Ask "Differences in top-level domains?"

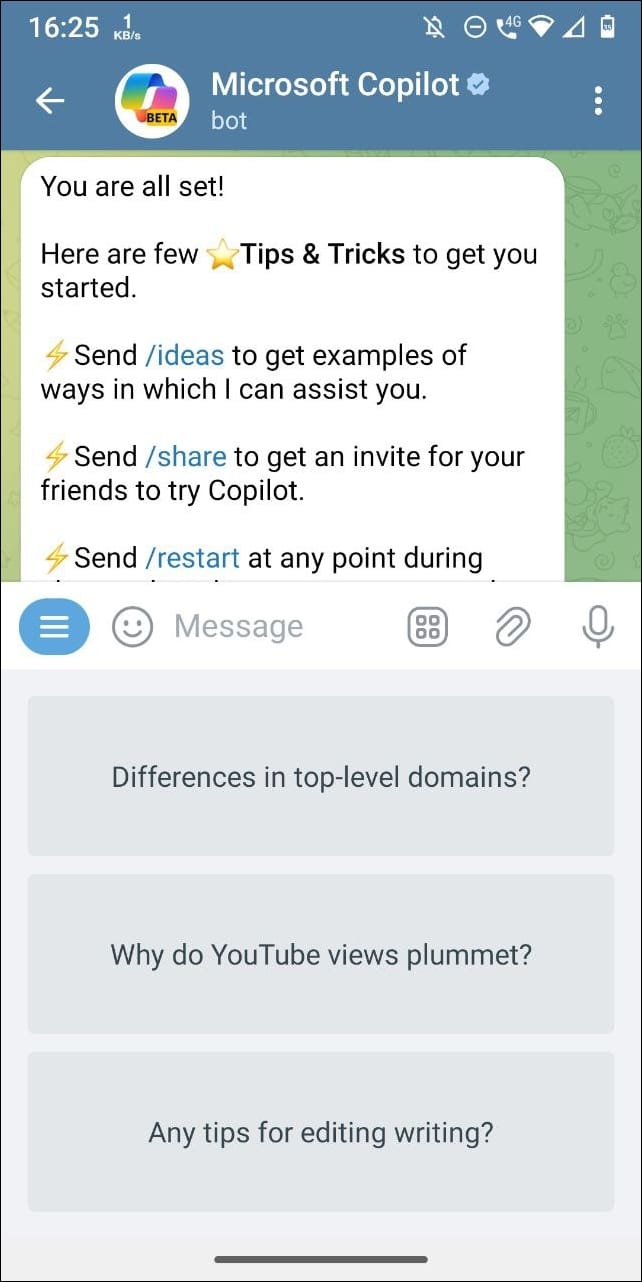click(321, 777)
